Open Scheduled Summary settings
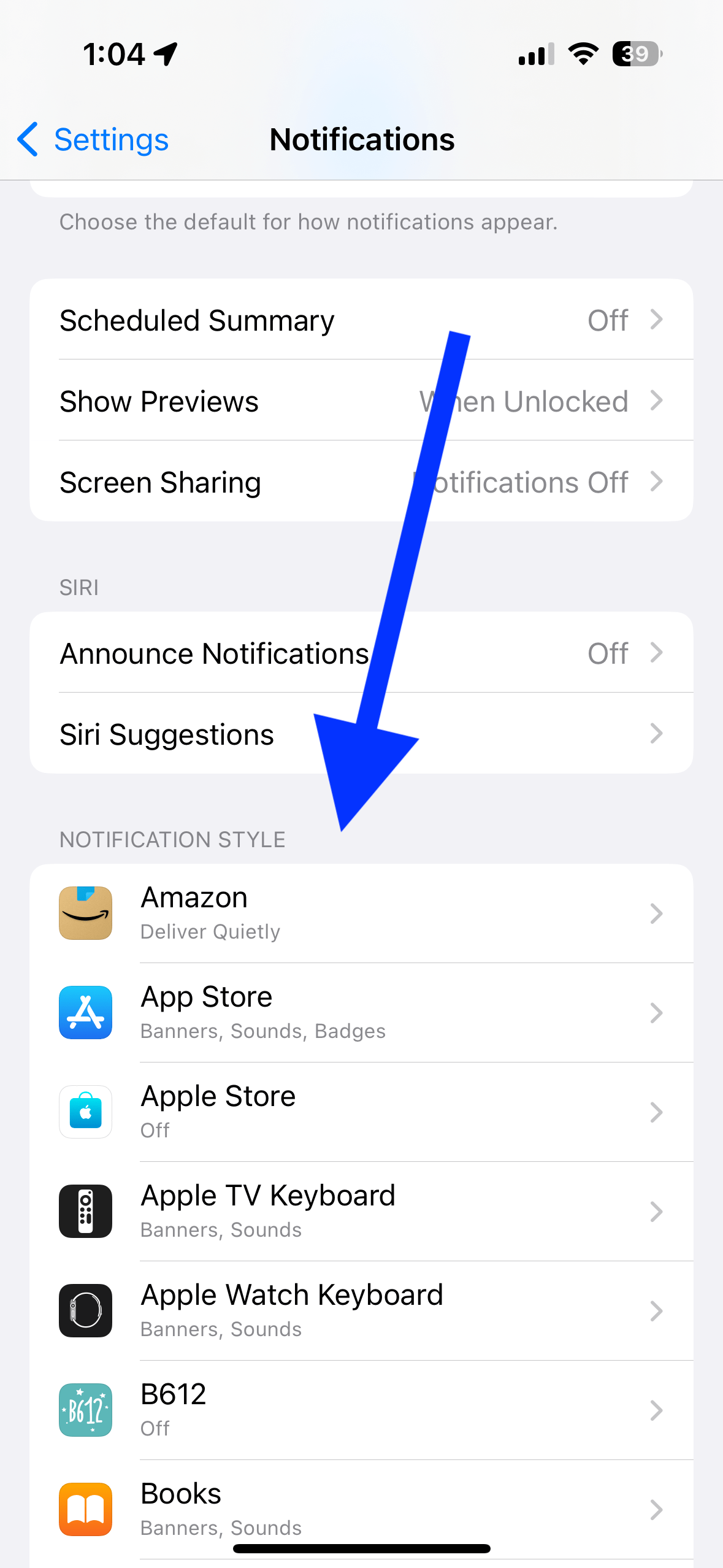Image resolution: width=723 pixels, height=1568 pixels. click(x=361, y=320)
